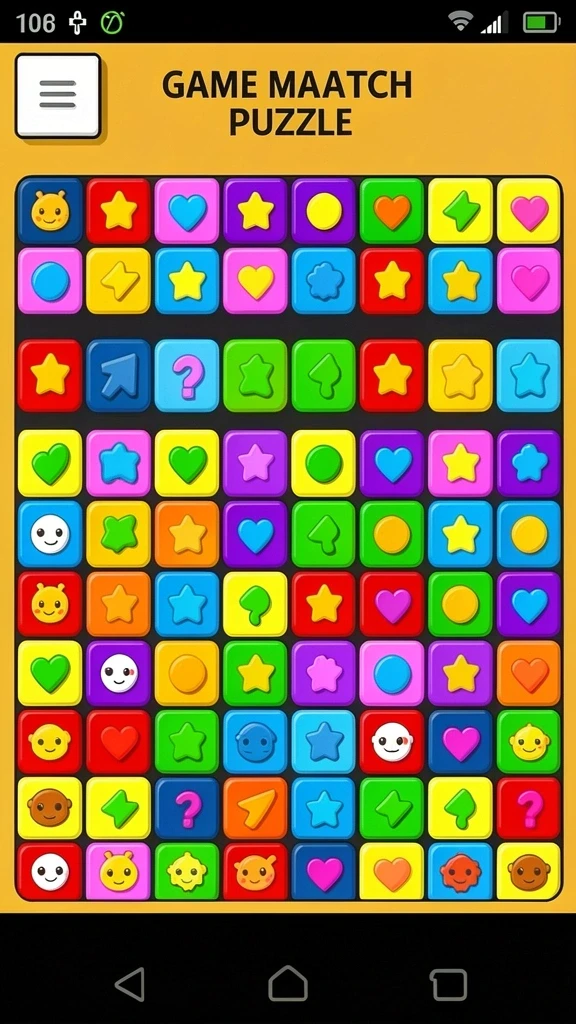Select the orange tile with the paper plane

tap(255, 808)
